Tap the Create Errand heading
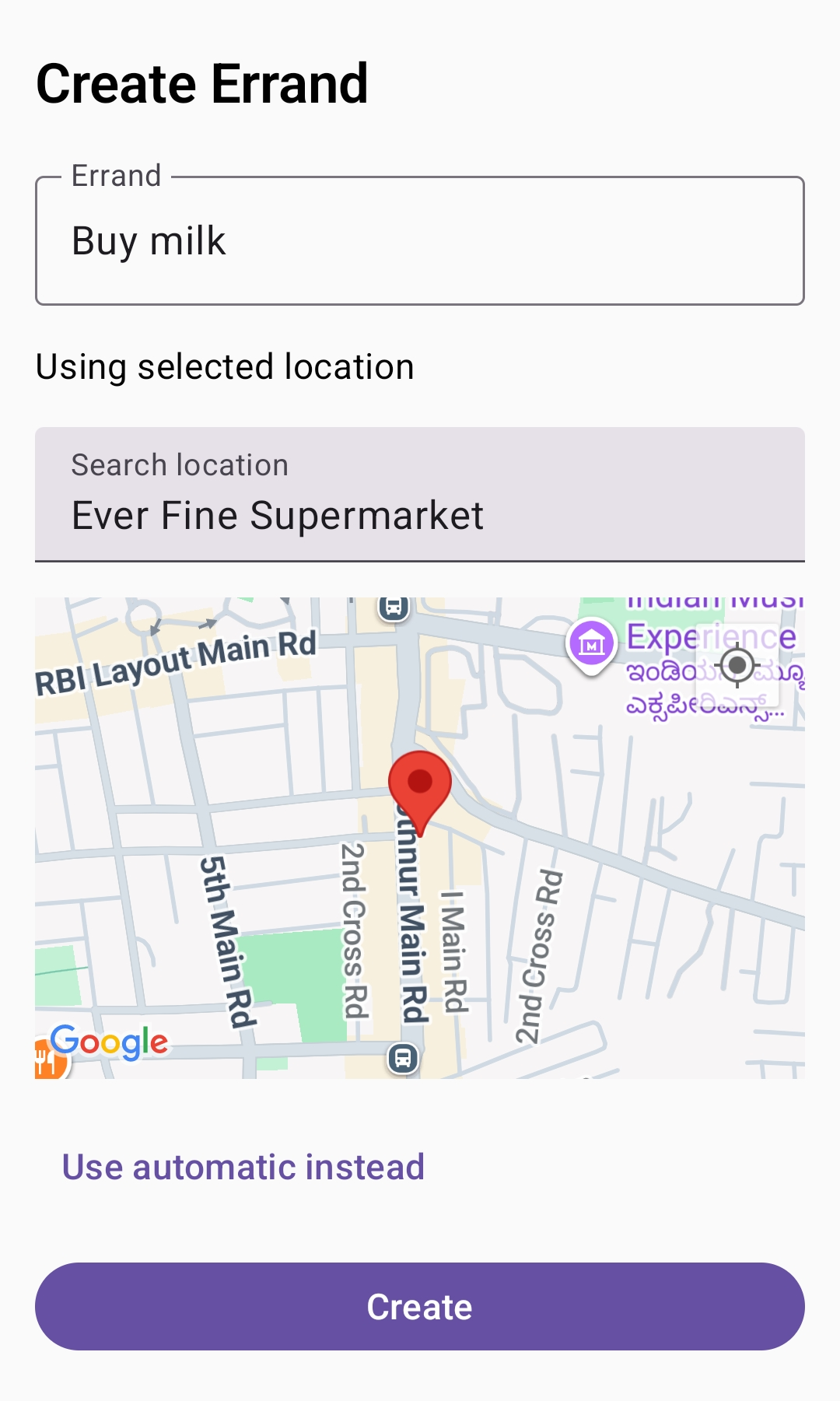 (202, 83)
